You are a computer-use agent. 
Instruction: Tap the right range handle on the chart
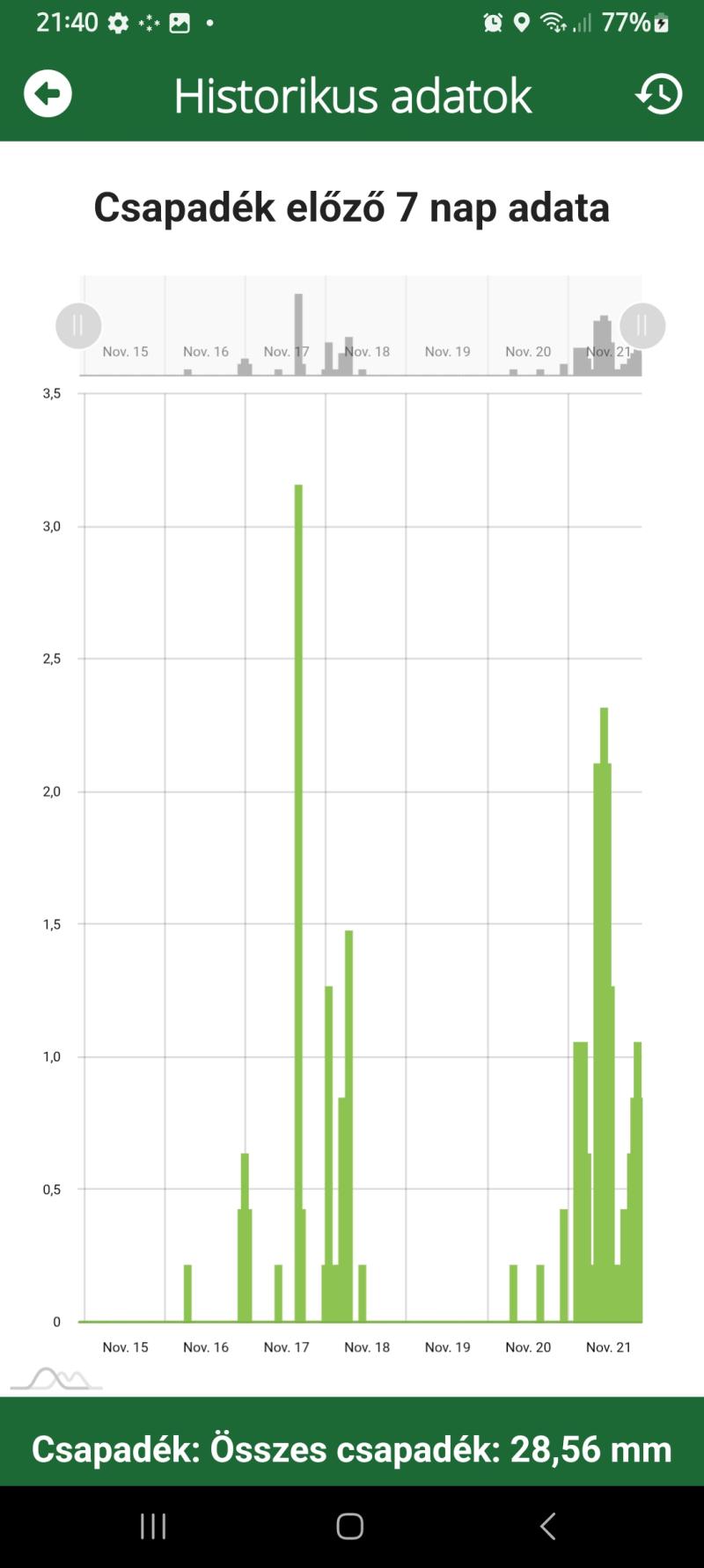pos(642,326)
